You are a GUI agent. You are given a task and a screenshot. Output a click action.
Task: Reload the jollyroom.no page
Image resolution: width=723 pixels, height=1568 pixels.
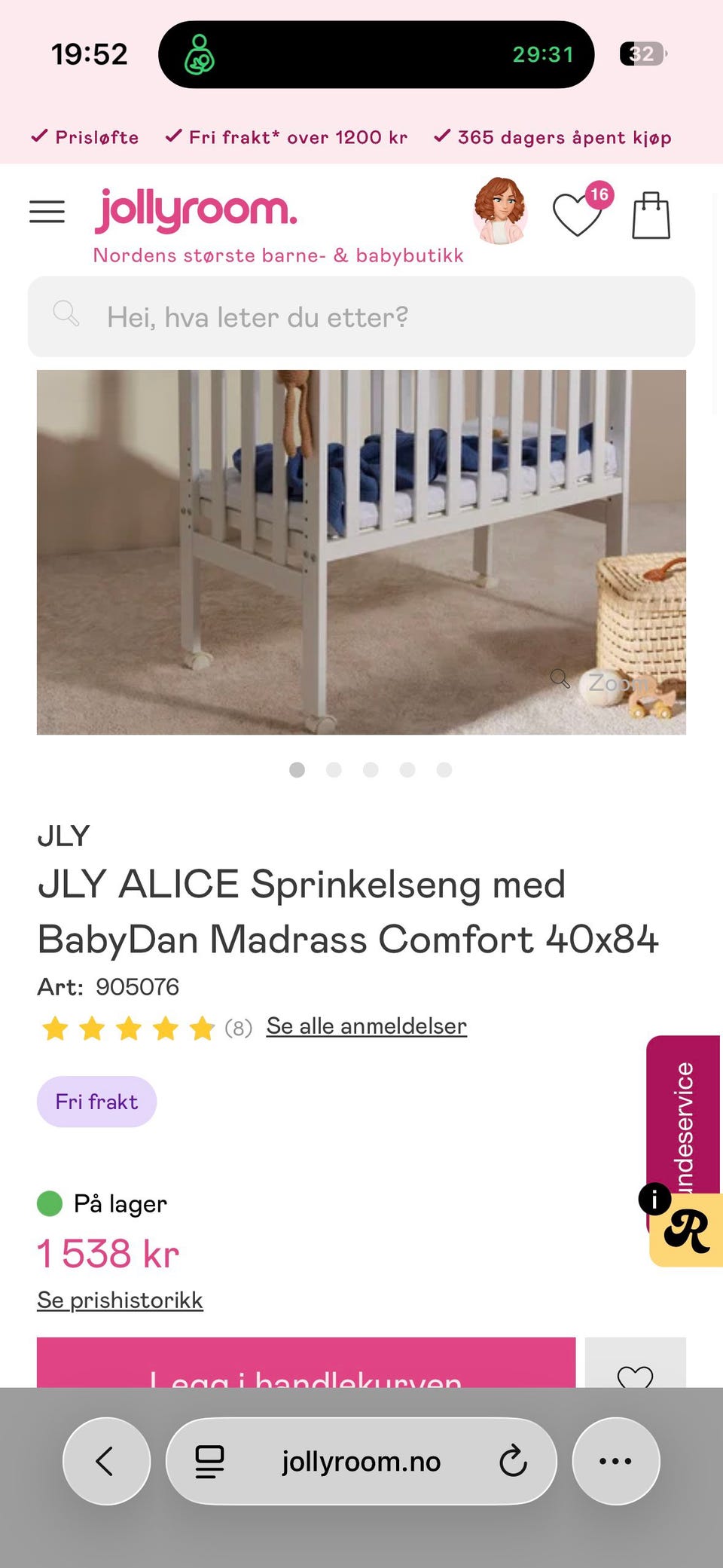coord(513,1461)
